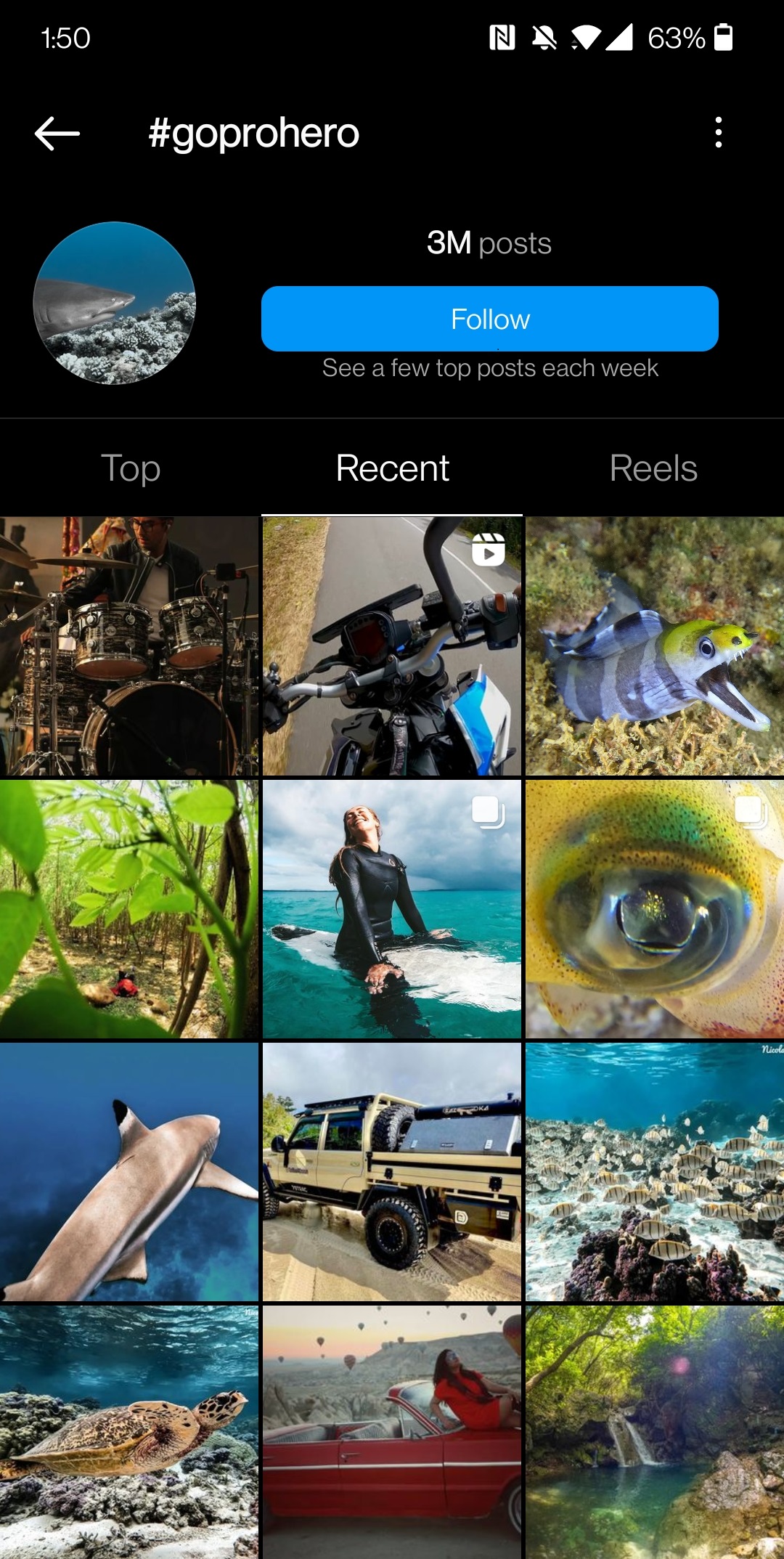Screen dimensions: 784x1559
Task: View the surfer woman in wetsuit post
Action: (392, 909)
